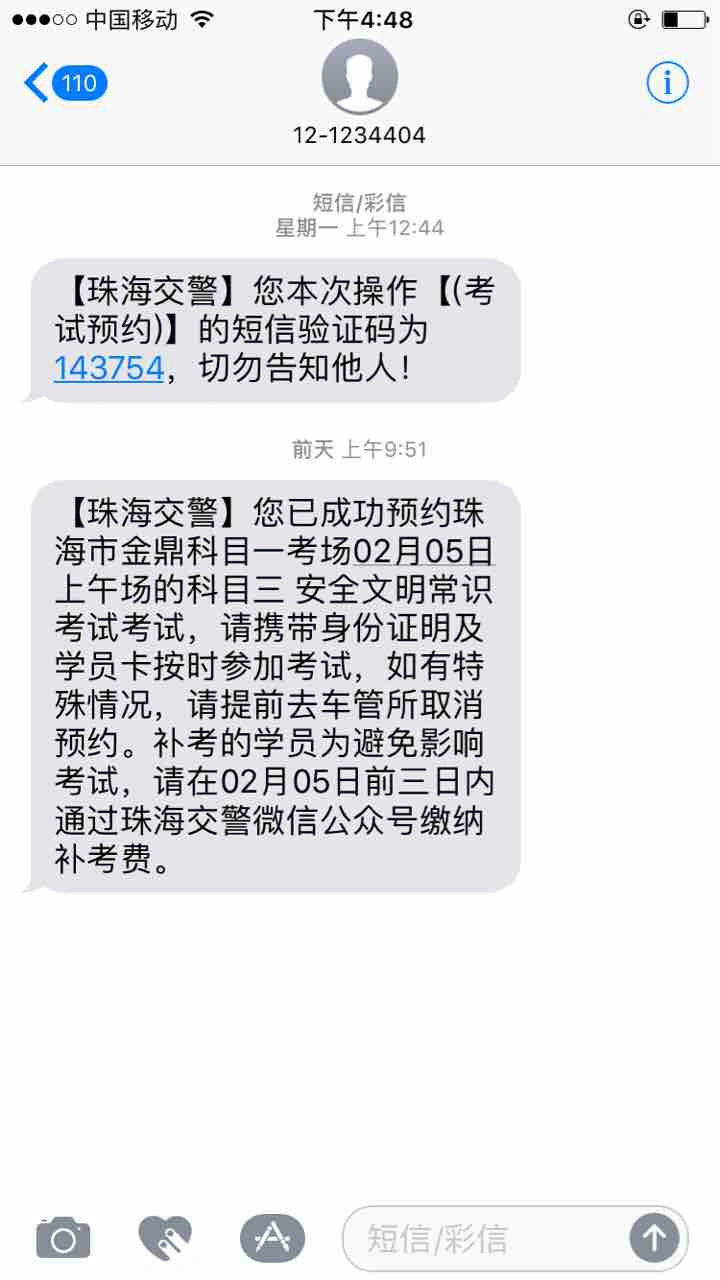Tap the contact avatar for 12-1234404
This screenshot has height=1280, width=720.
(359, 77)
